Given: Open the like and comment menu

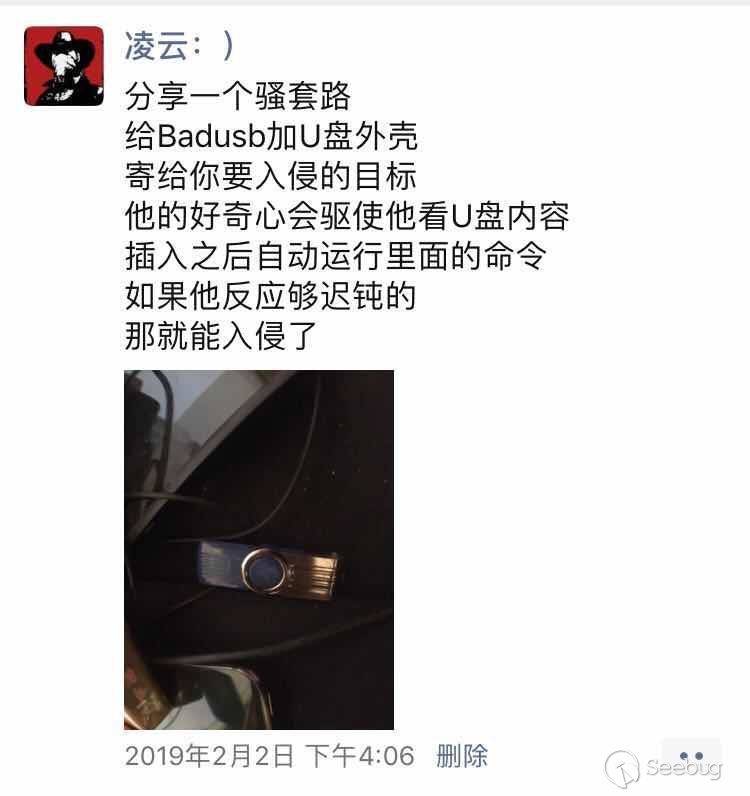Looking at the screenshot, I should 691,757.
